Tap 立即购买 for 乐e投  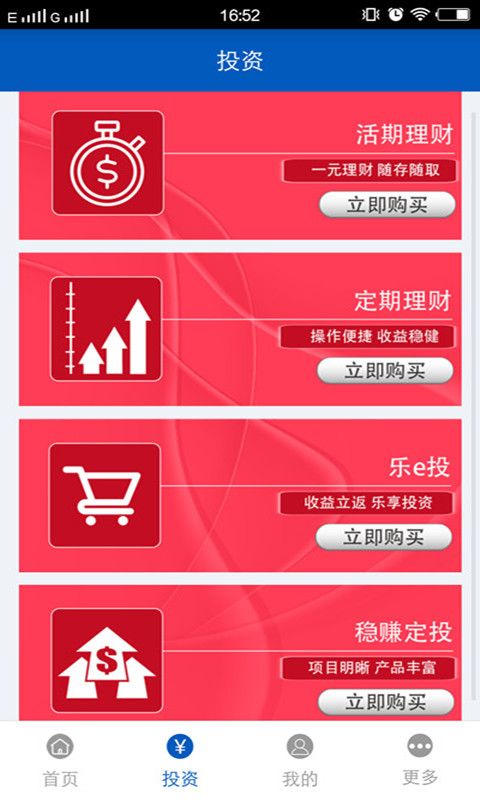[384, 537]
